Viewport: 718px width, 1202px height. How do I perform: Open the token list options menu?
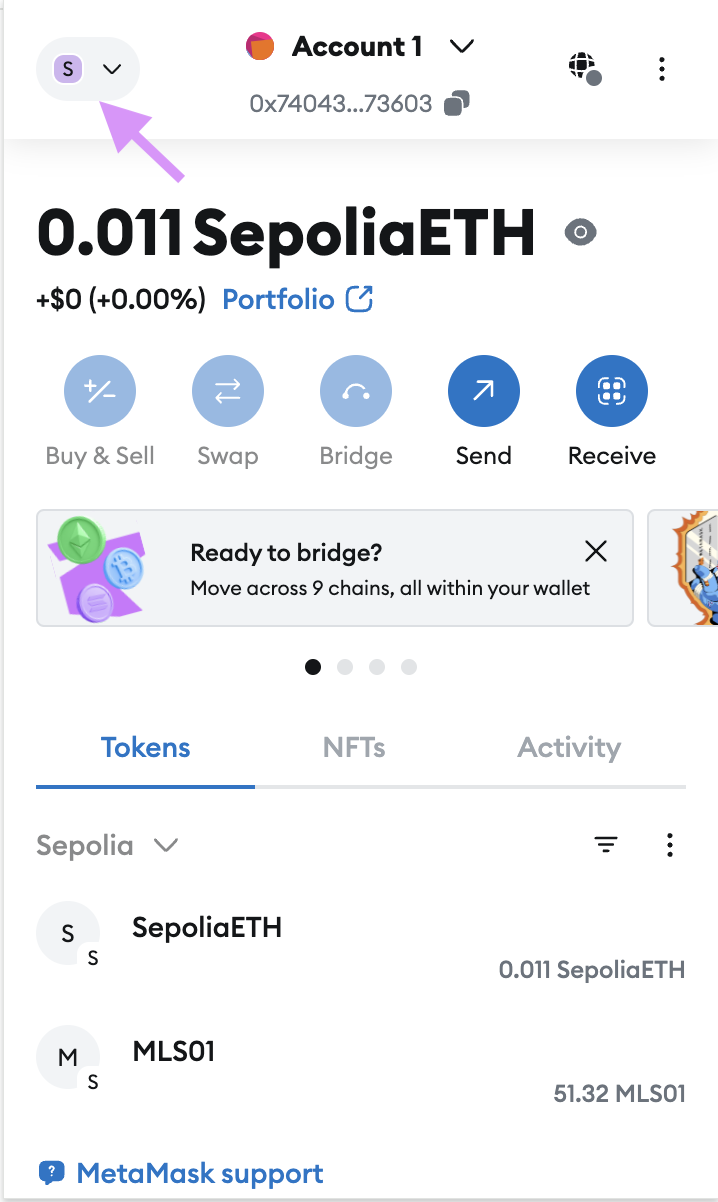670,846
